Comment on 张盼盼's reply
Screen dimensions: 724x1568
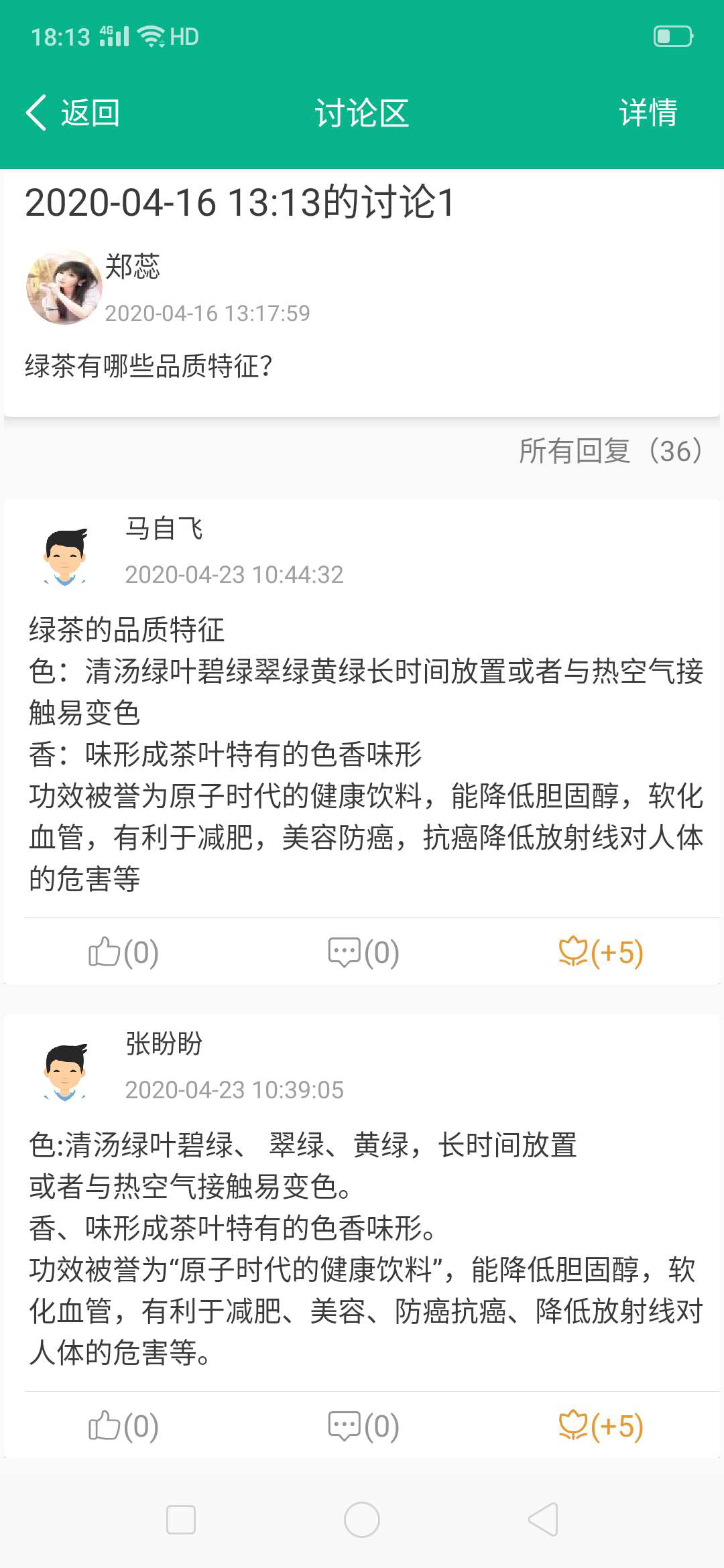tap(363, 1426)
